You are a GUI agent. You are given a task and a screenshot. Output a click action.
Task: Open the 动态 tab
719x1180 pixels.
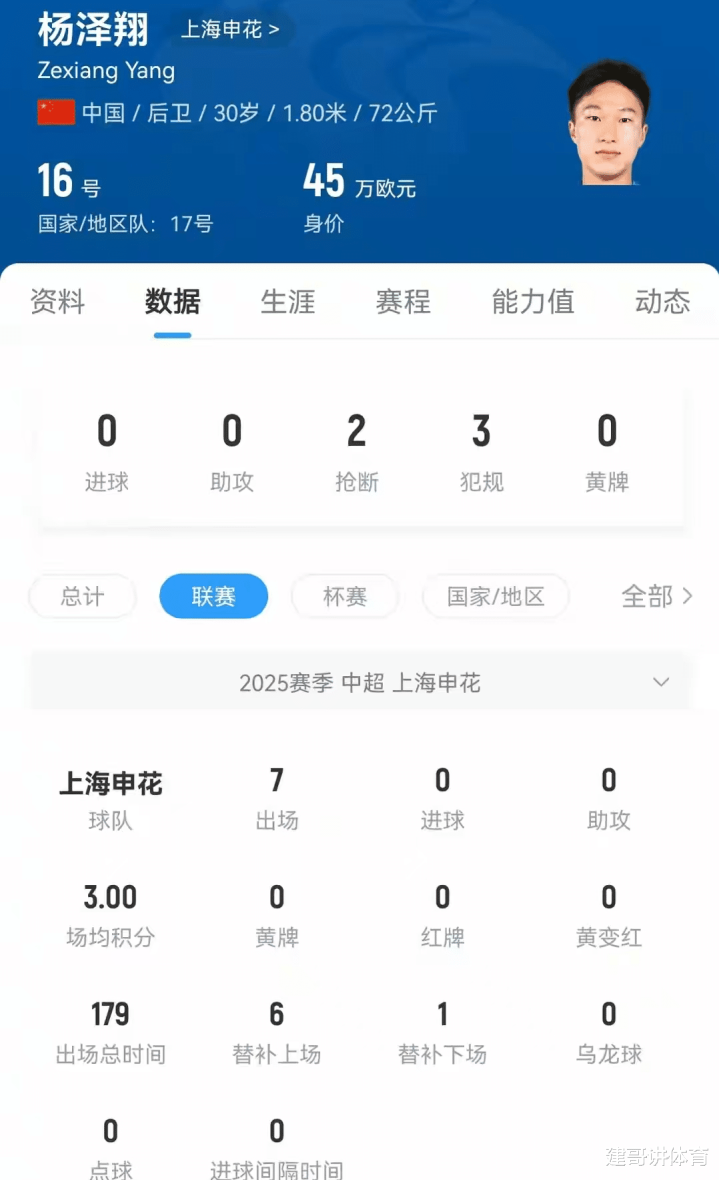pos(663,302)
